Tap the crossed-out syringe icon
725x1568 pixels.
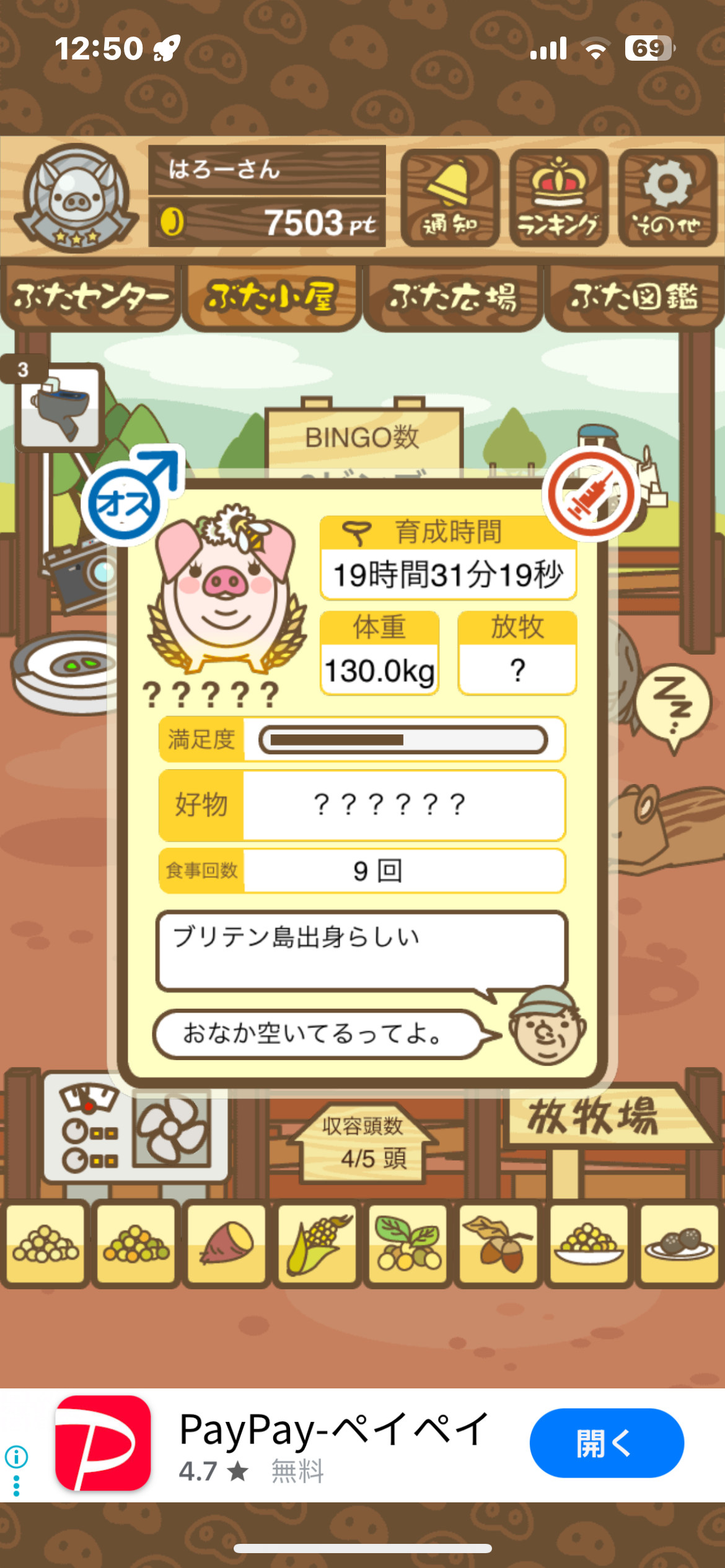(591, 494)
